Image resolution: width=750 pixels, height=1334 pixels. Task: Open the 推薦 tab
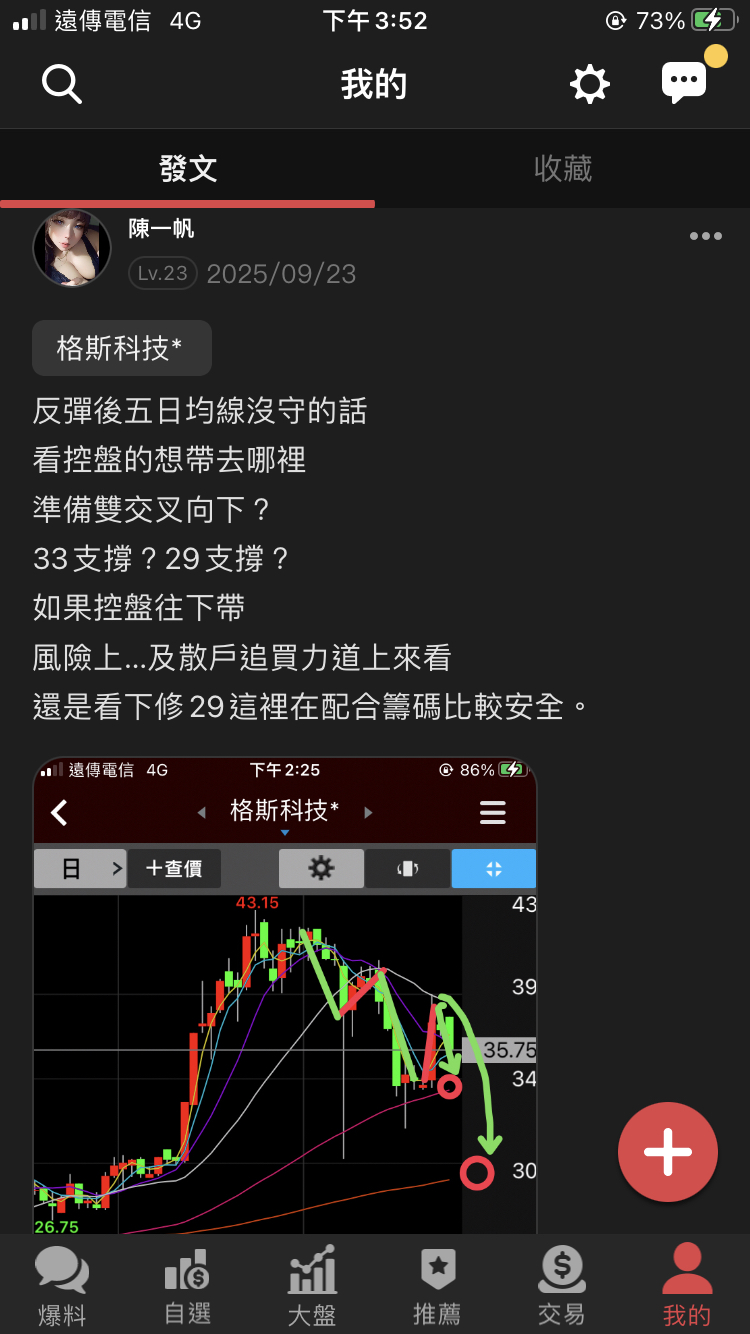(x=437, y=1286)
